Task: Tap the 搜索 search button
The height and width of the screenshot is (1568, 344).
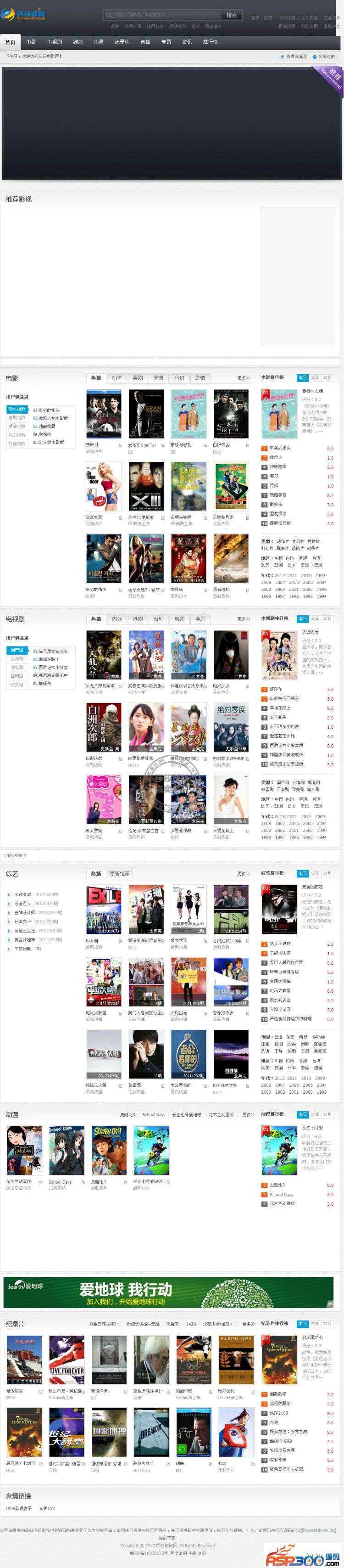Action: tap(232, 15)
